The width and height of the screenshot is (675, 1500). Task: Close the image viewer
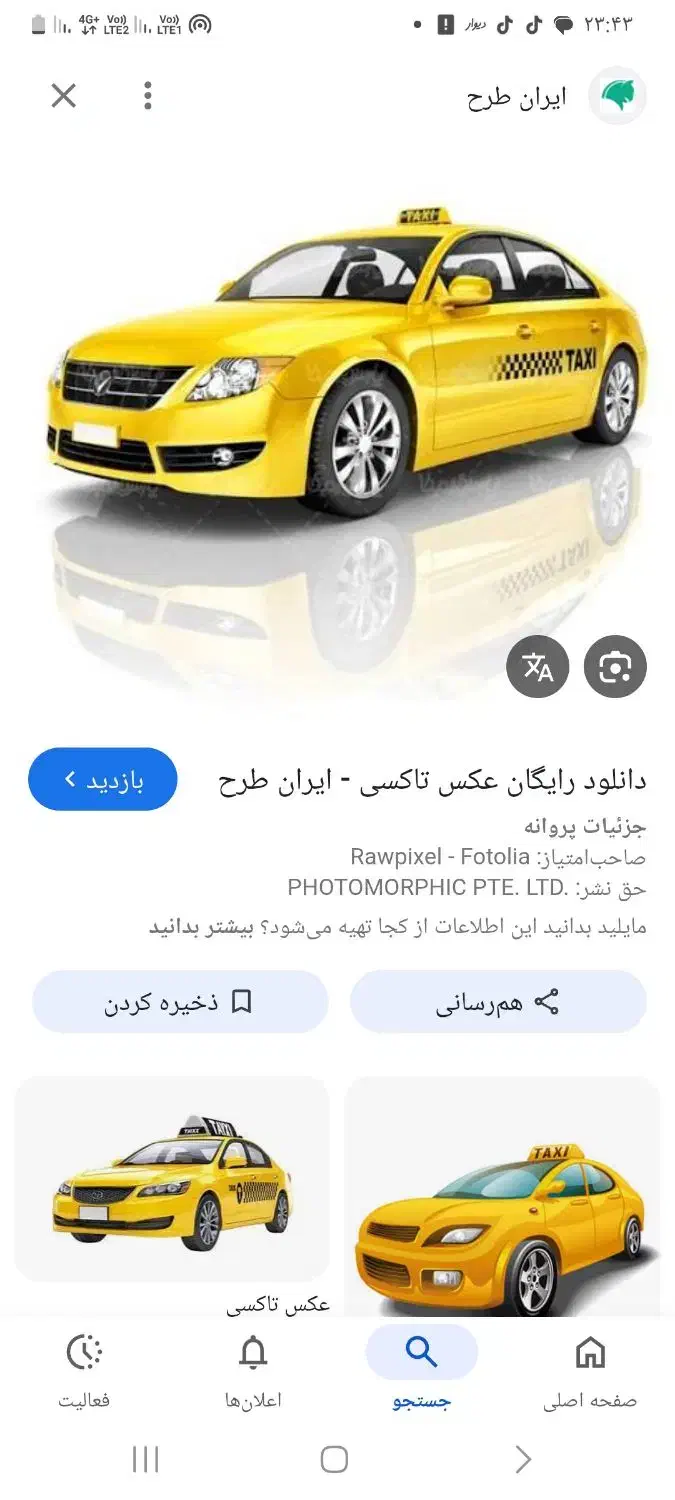[x=63, y=96]
